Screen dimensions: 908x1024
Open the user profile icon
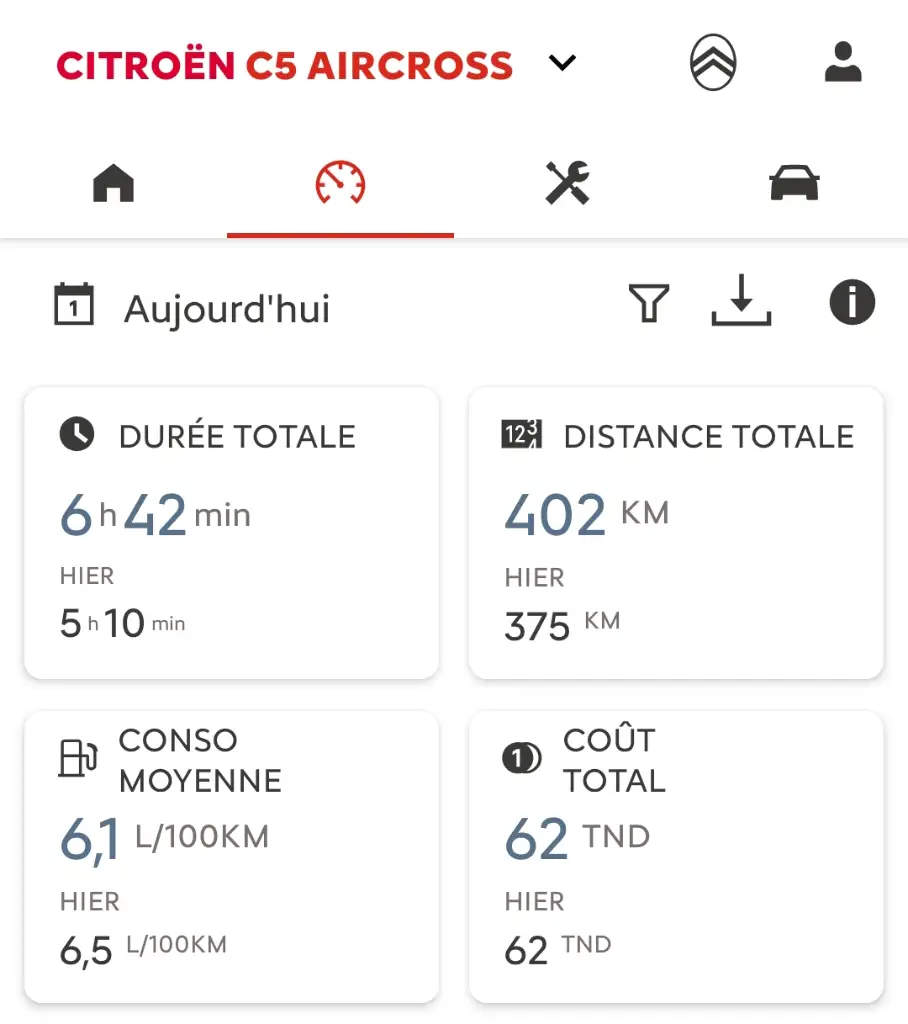pos(843,63)
